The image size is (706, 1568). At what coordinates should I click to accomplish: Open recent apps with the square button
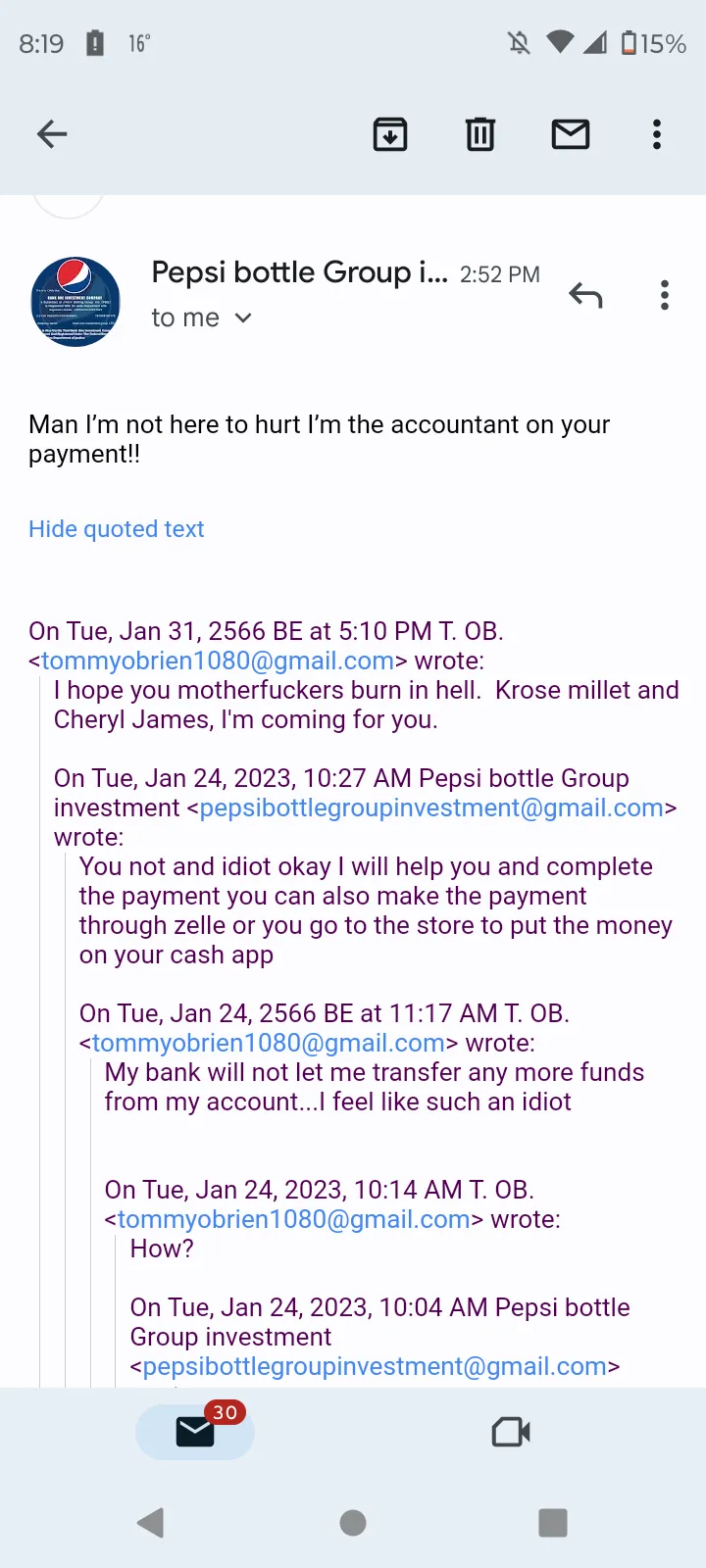(x=553, y=1523)
